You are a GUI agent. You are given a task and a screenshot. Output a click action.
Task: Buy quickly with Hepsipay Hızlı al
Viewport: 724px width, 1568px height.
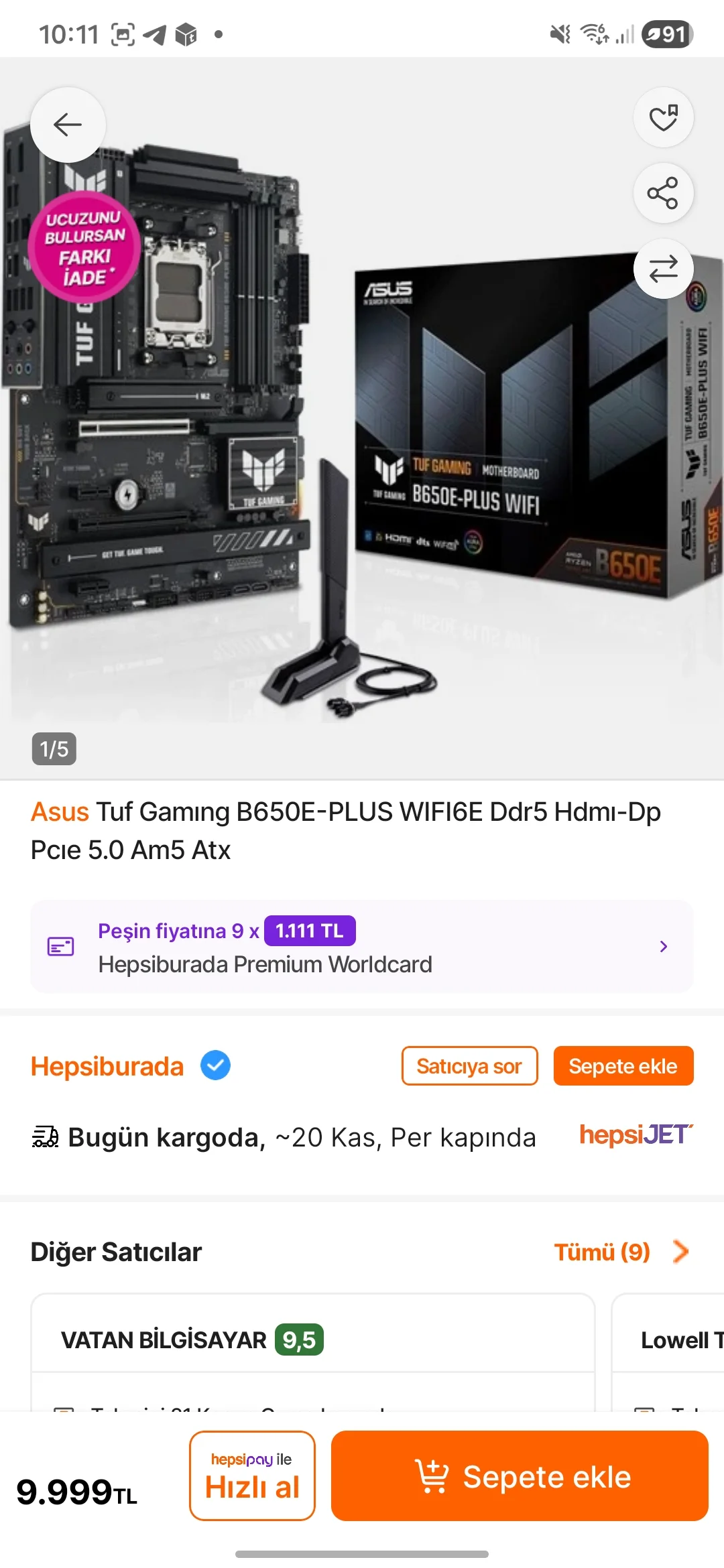click(x=252, y=1476)
